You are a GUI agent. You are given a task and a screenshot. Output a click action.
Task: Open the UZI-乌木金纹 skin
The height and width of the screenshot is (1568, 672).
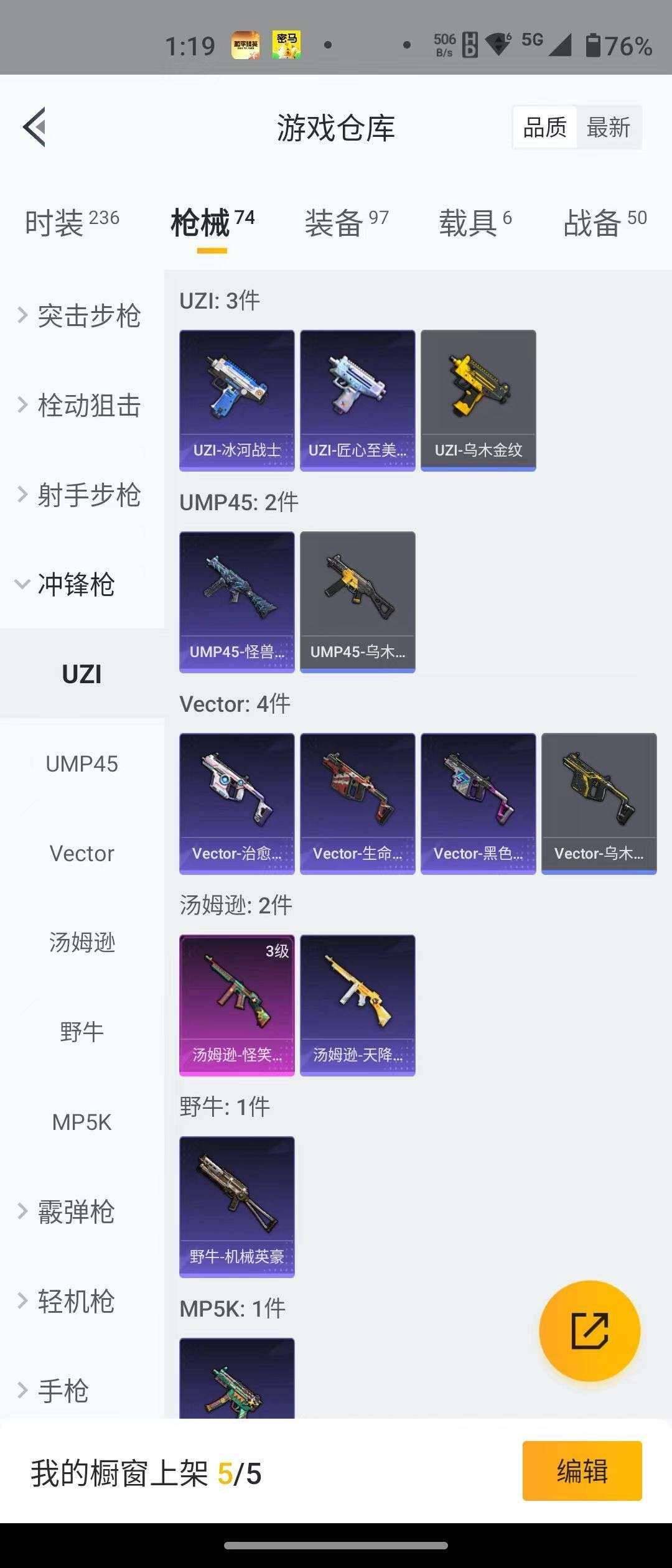478,400
